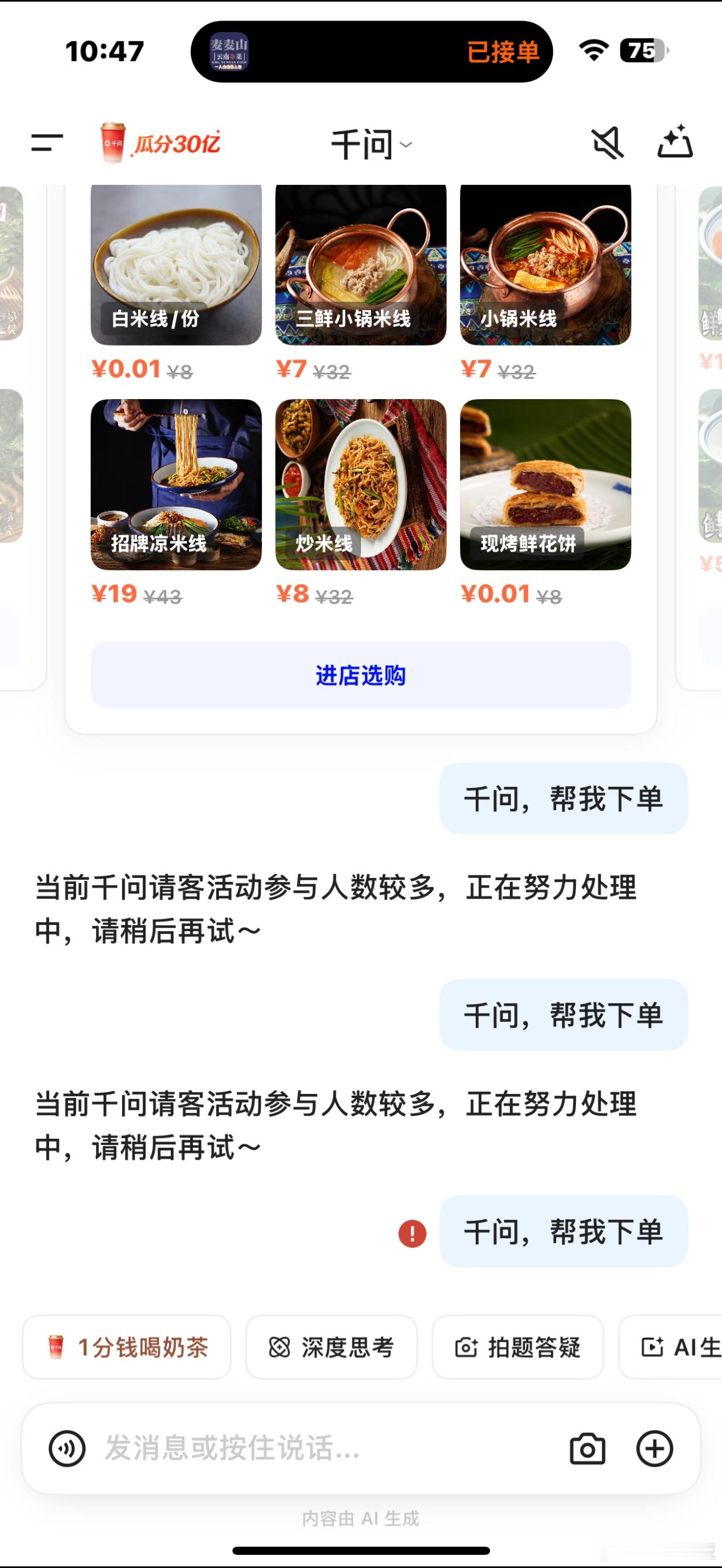
Task: Open the 白米线/份 dish card
Action: click(176, 265)
